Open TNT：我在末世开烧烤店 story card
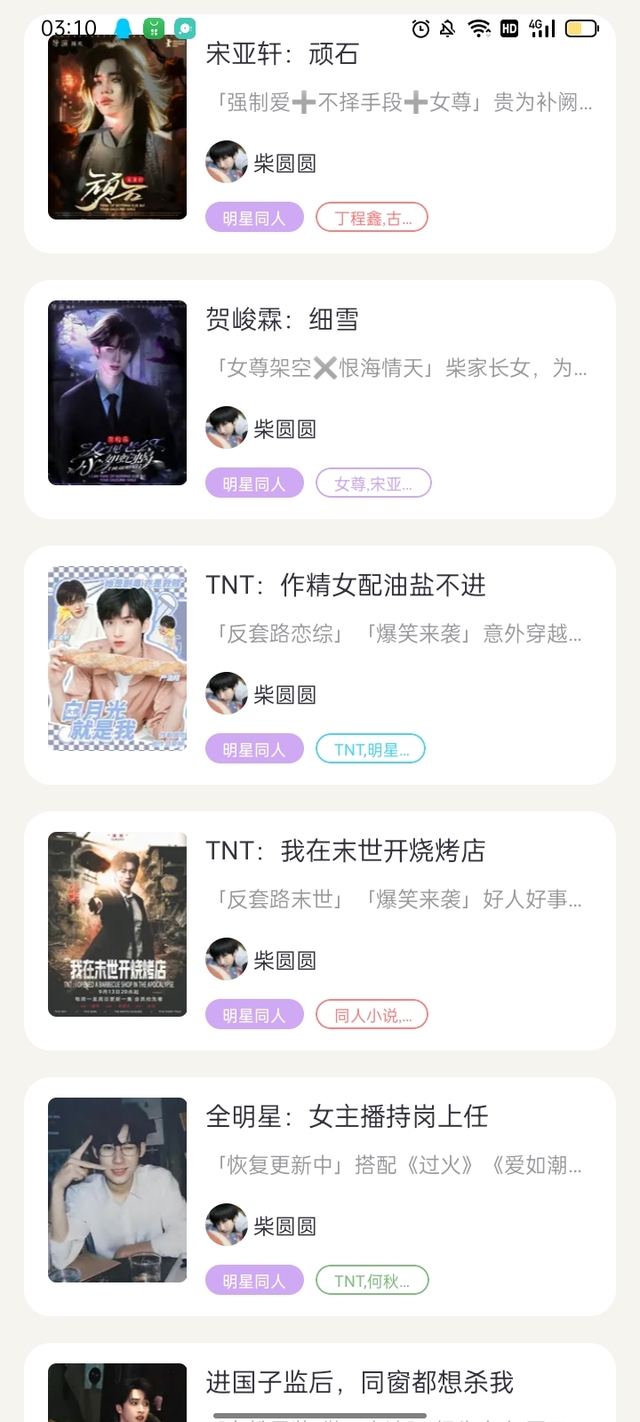Image resolution: width=640 pixels, height=1422 pixels. click(320, 931)
